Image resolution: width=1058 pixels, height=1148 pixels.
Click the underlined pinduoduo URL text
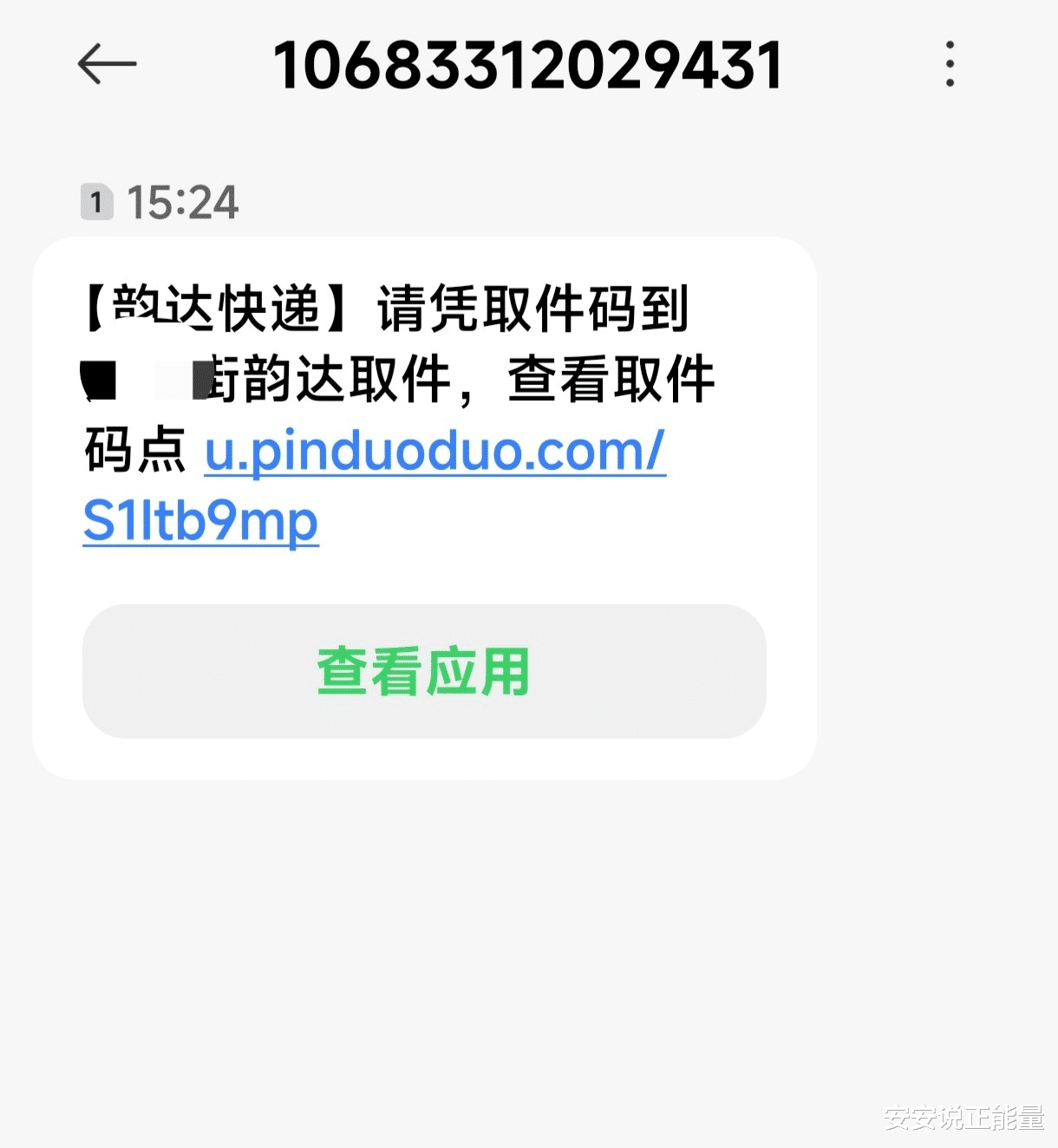[x=431, y=451]
